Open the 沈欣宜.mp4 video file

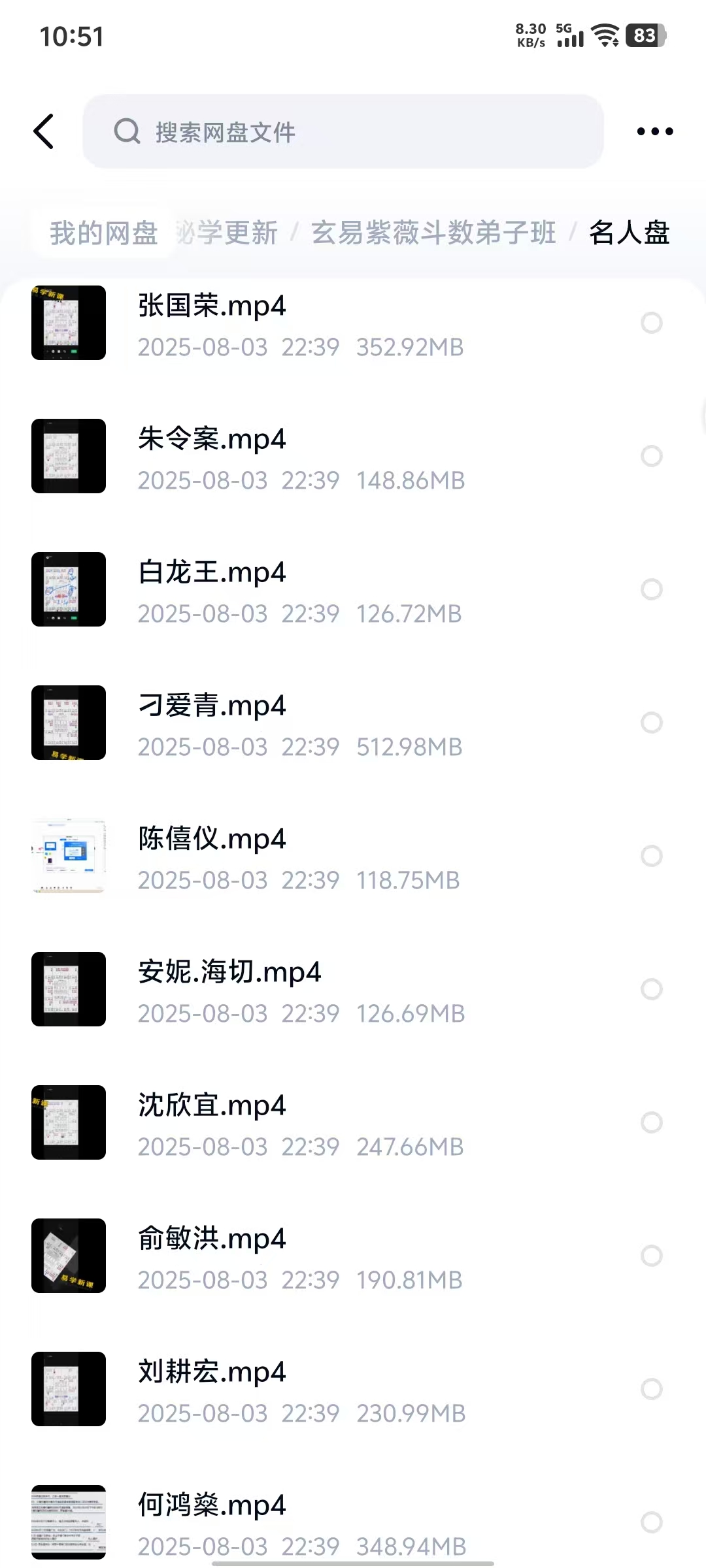[x=301, y=1123]
